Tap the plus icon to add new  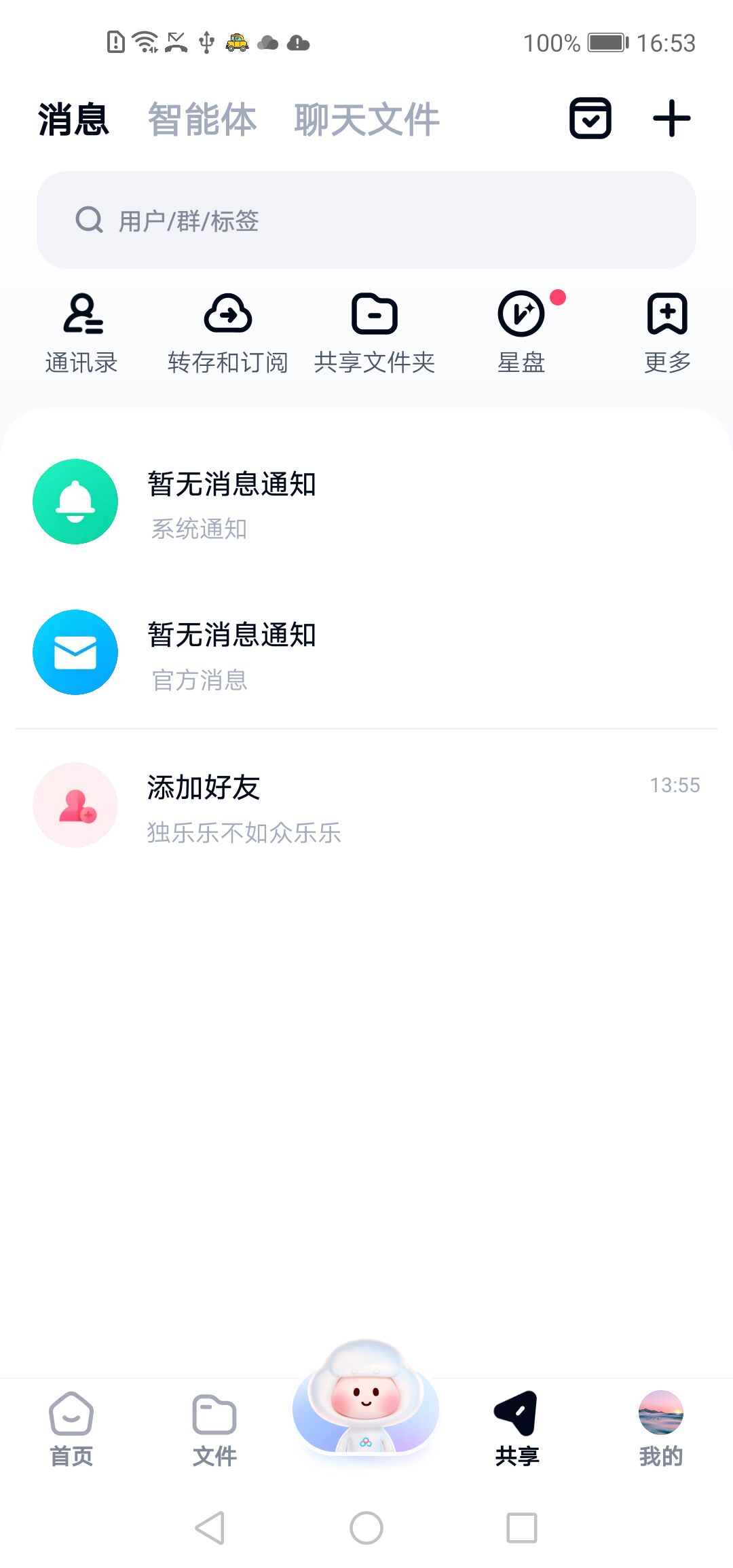pos(671,119)
